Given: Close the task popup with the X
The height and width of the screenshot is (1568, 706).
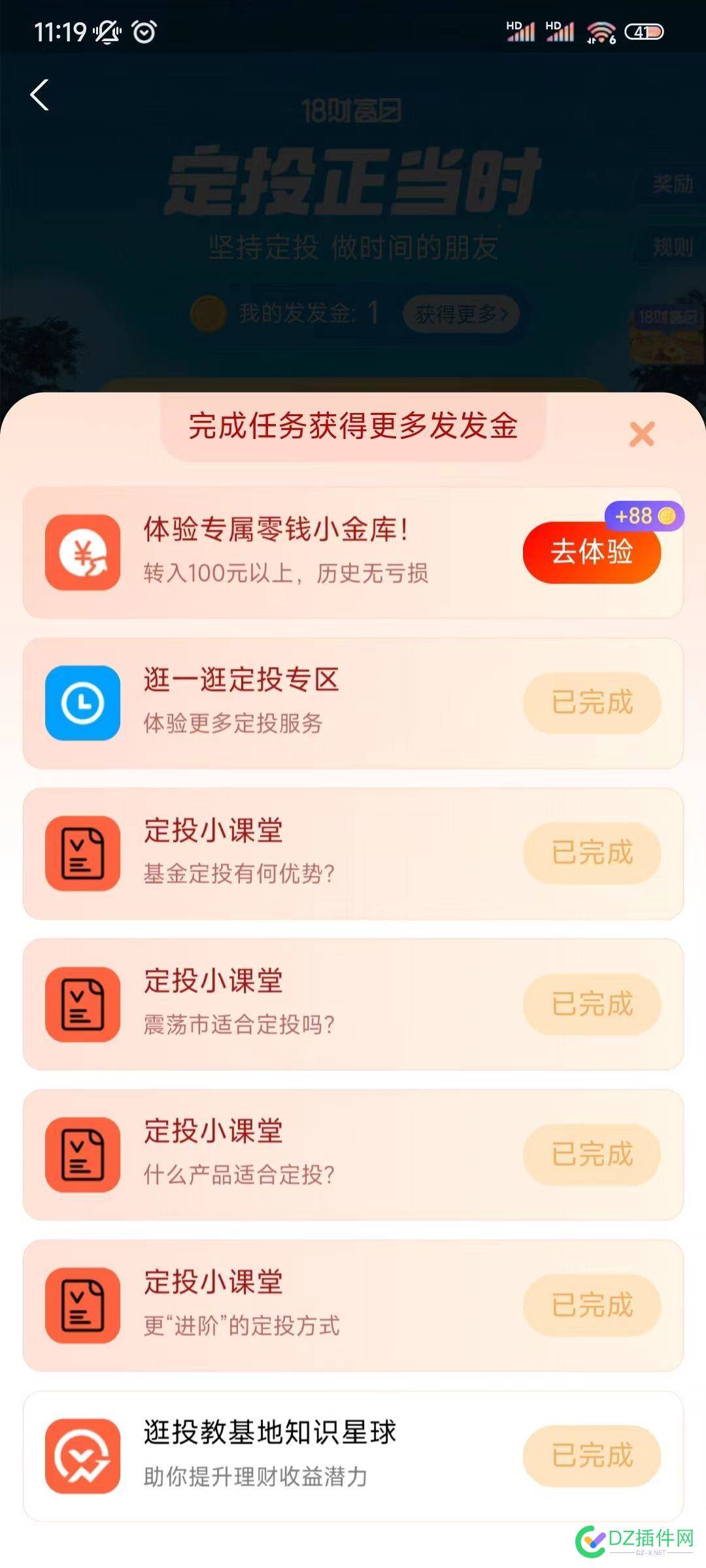Looking at the screenshot, I should 642,433.
